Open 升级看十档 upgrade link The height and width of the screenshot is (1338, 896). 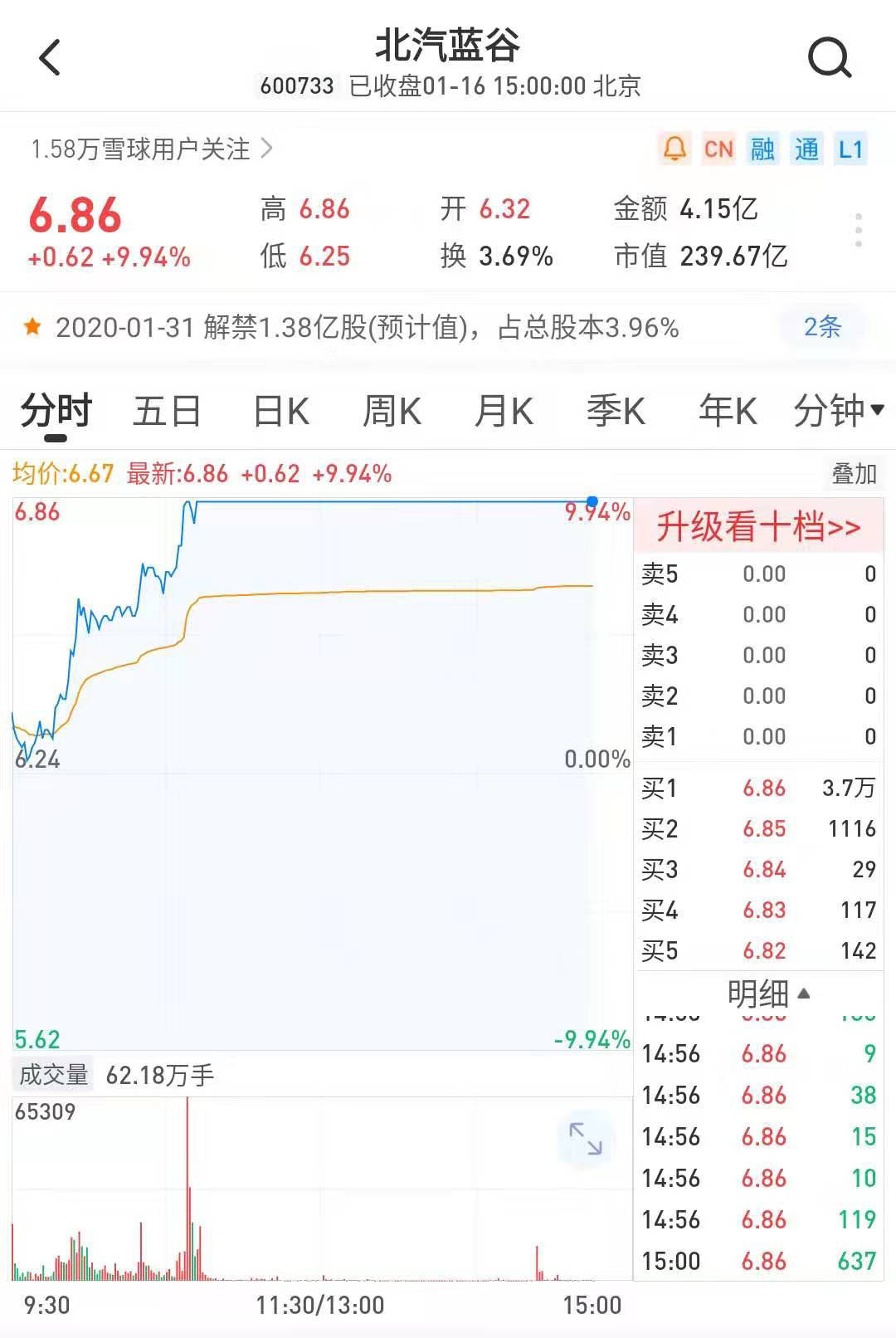point(757,526)
